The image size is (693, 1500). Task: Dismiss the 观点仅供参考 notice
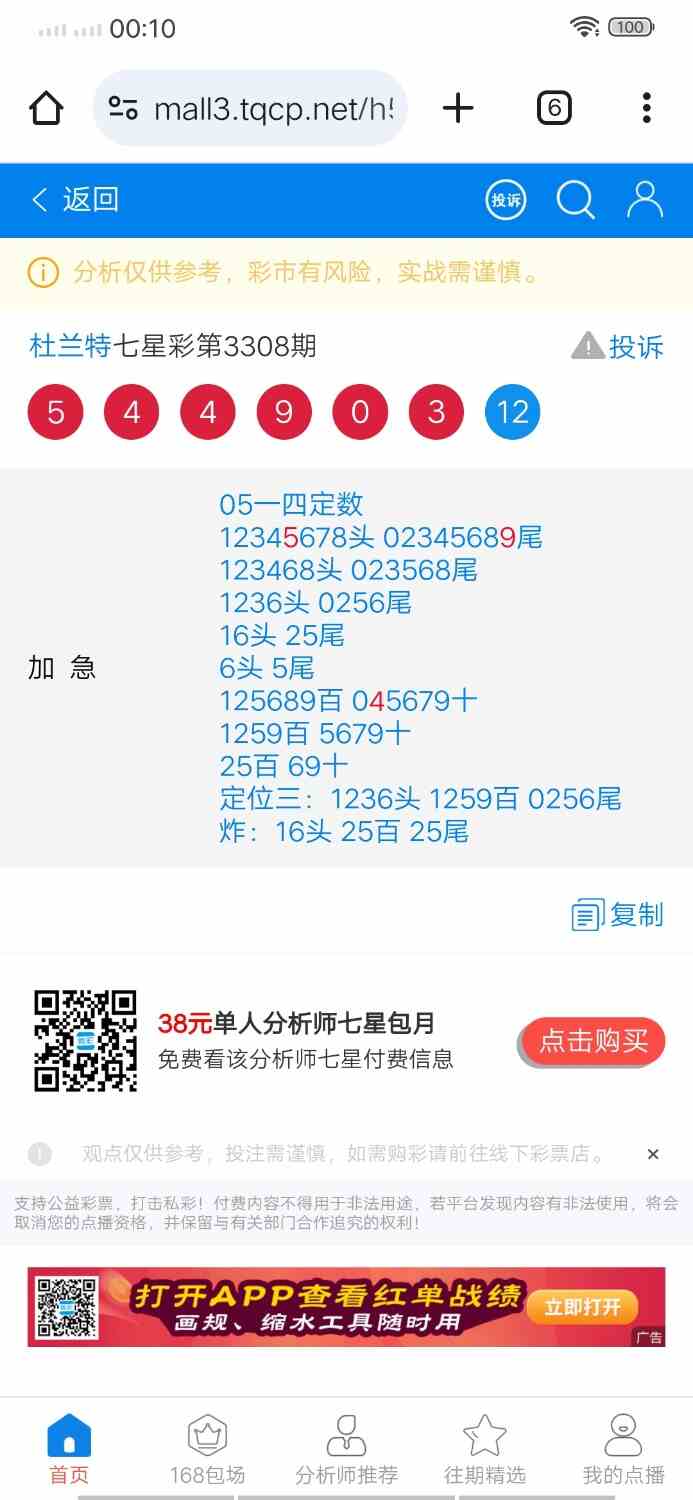coord(653,1154)
